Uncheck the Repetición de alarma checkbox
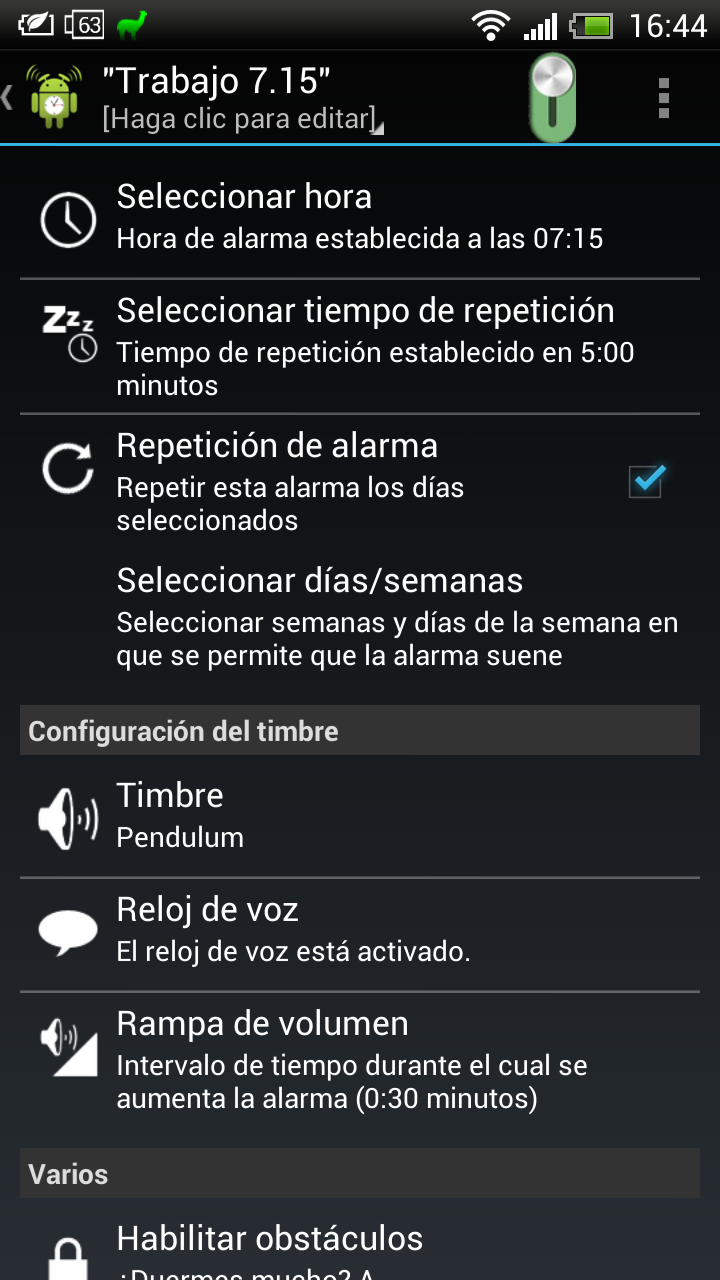Viewport: 720px width, 1280px height. pyautogui.click(x=647, y=481)
